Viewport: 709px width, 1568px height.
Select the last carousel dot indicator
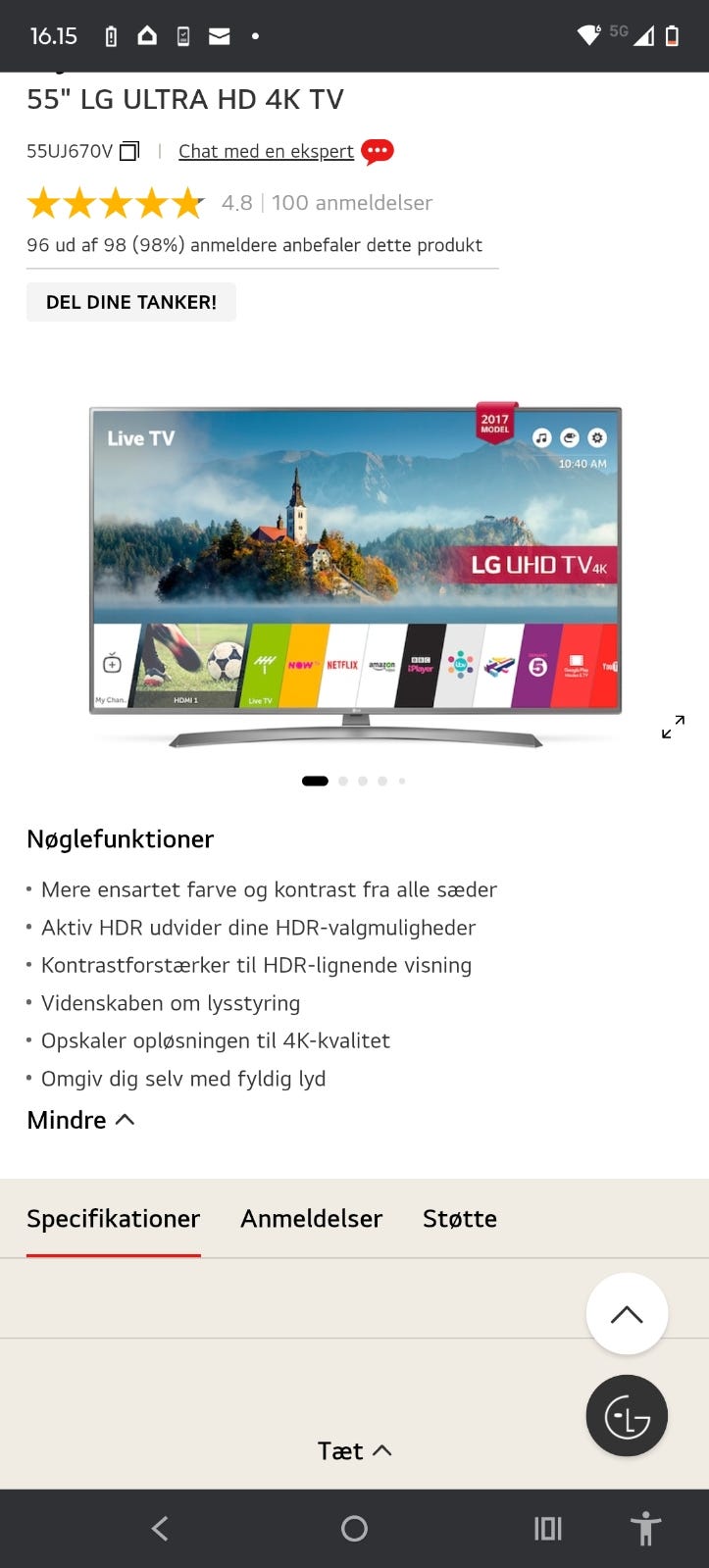click(x=402, y=781)
